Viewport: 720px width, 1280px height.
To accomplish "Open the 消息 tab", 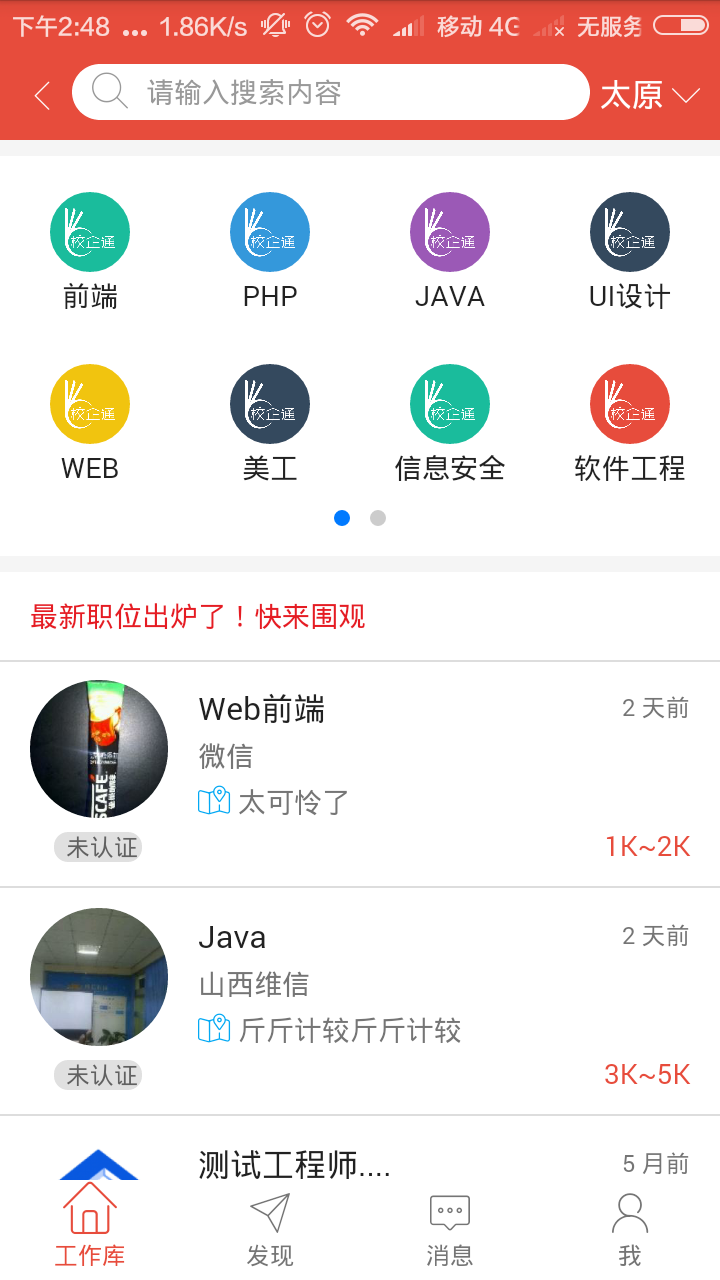I will 450,1226.
